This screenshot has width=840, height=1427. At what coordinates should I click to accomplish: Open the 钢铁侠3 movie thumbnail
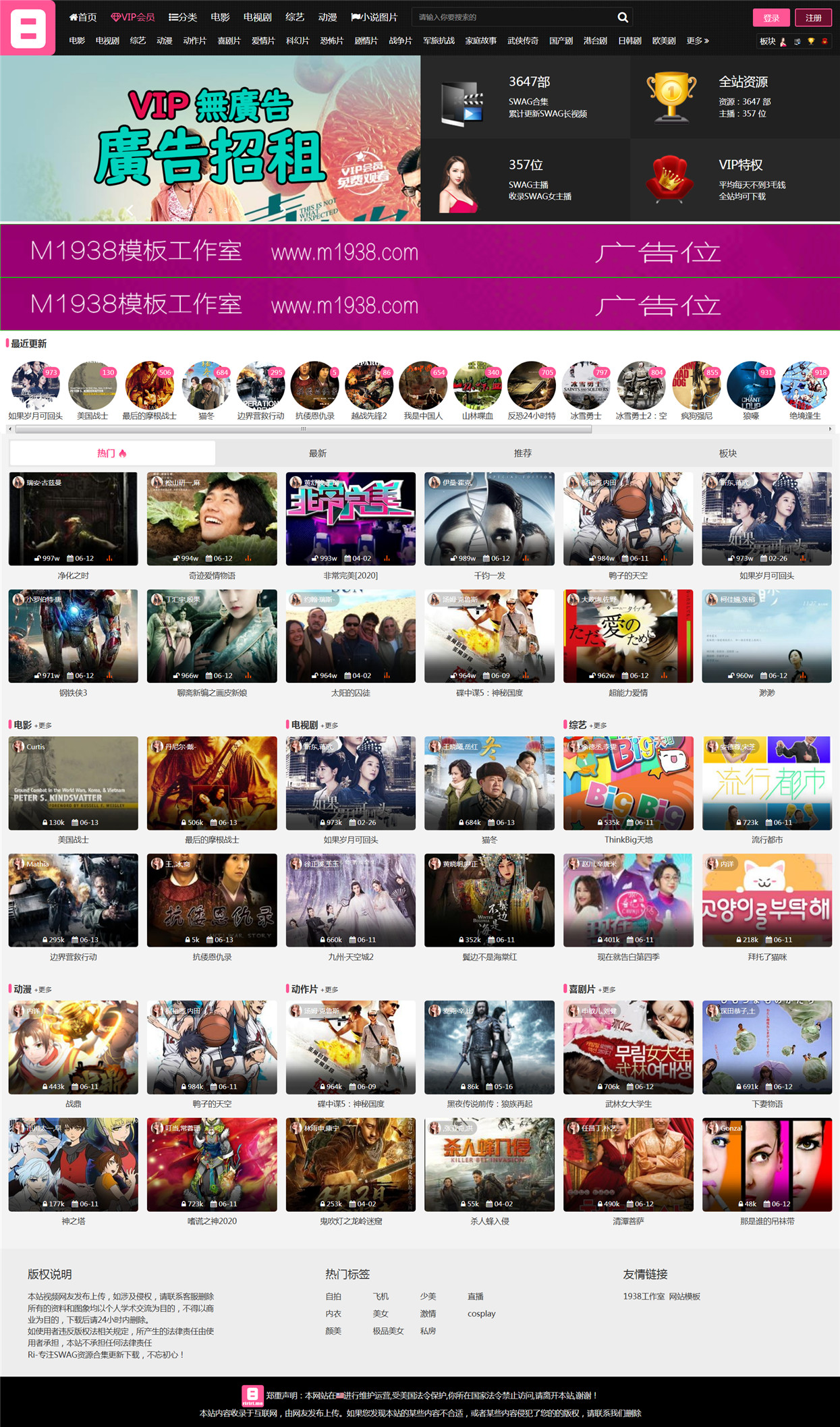pyautogui.click(x=73, y=636)
